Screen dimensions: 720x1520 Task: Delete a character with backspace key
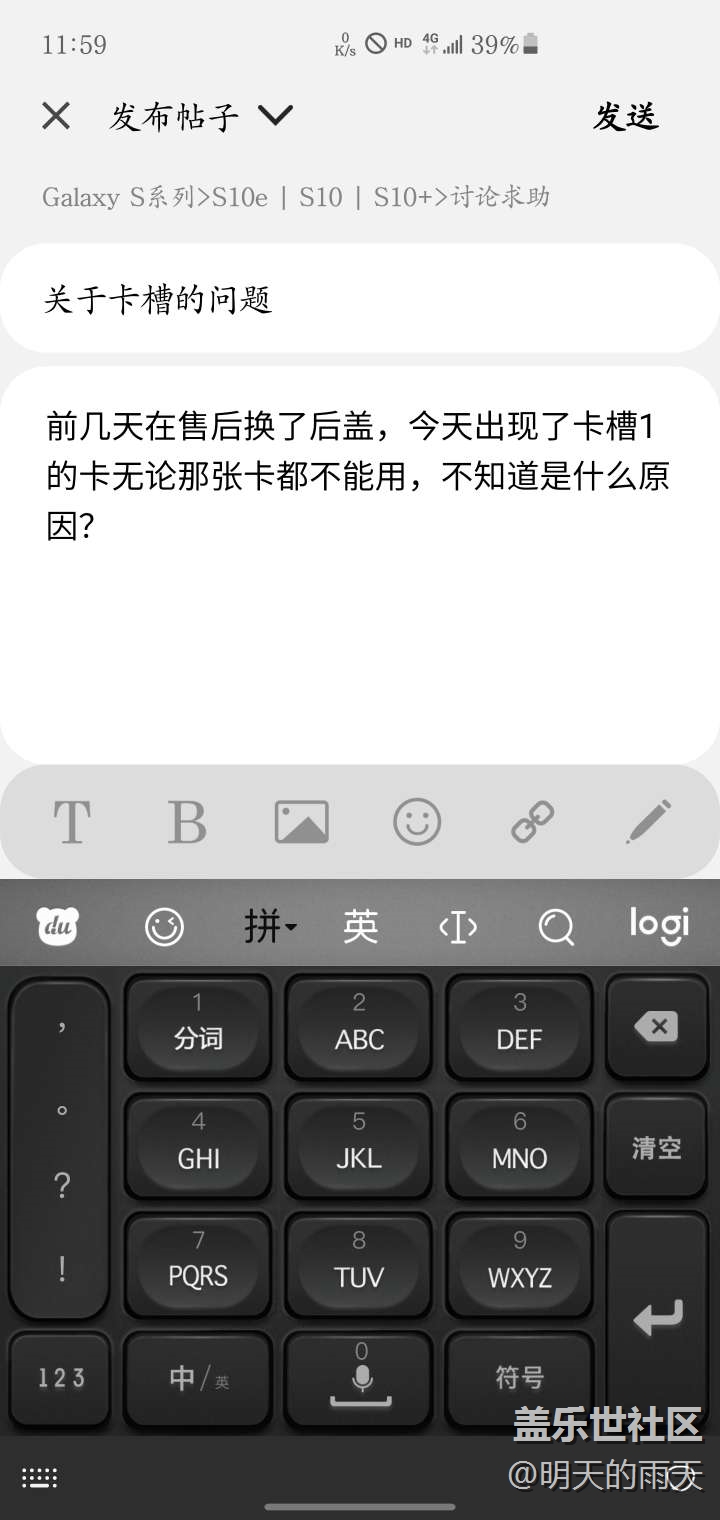656,1027
